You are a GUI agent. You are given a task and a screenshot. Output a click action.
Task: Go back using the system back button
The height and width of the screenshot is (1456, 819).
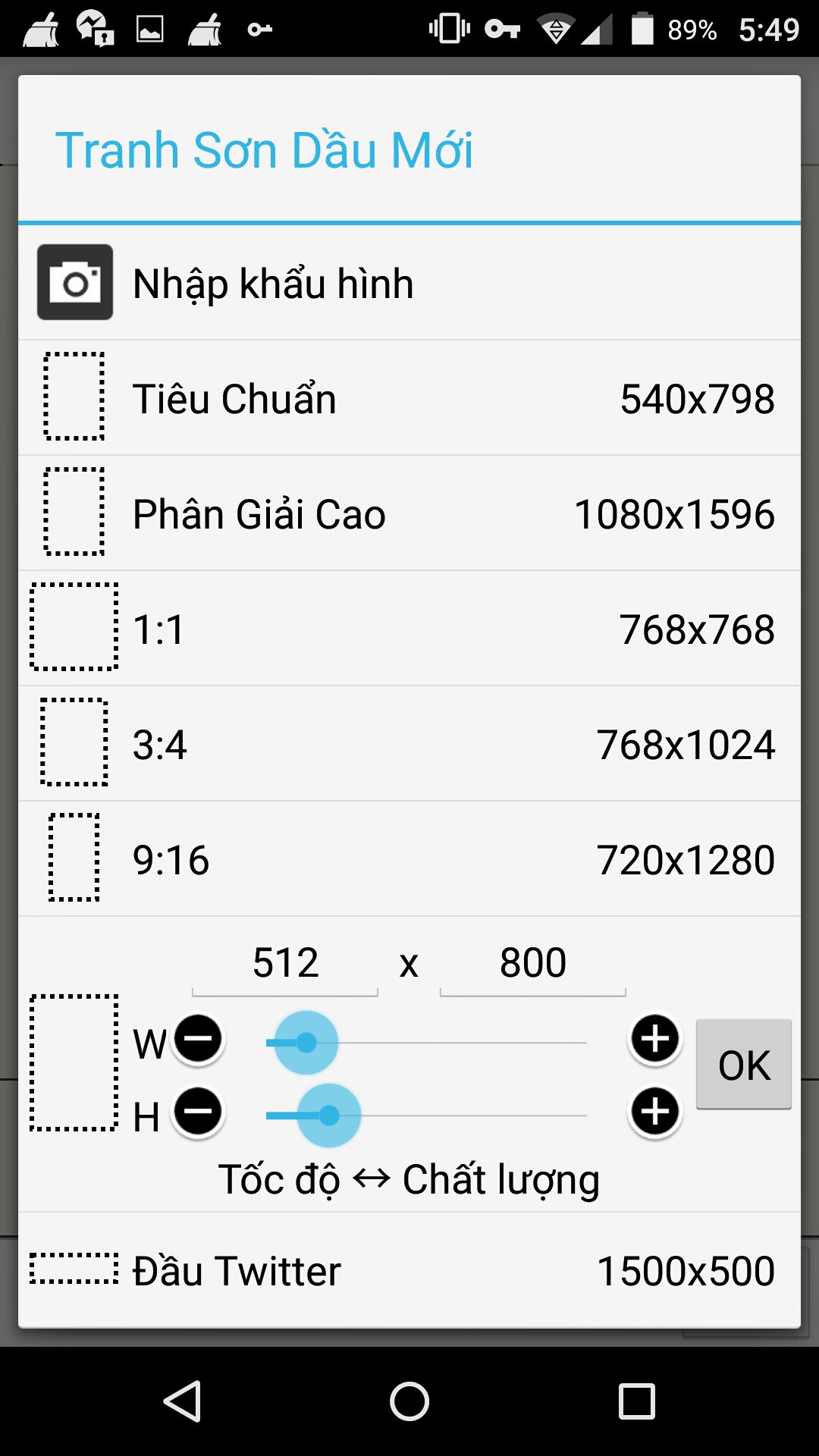pos(182,1401)
